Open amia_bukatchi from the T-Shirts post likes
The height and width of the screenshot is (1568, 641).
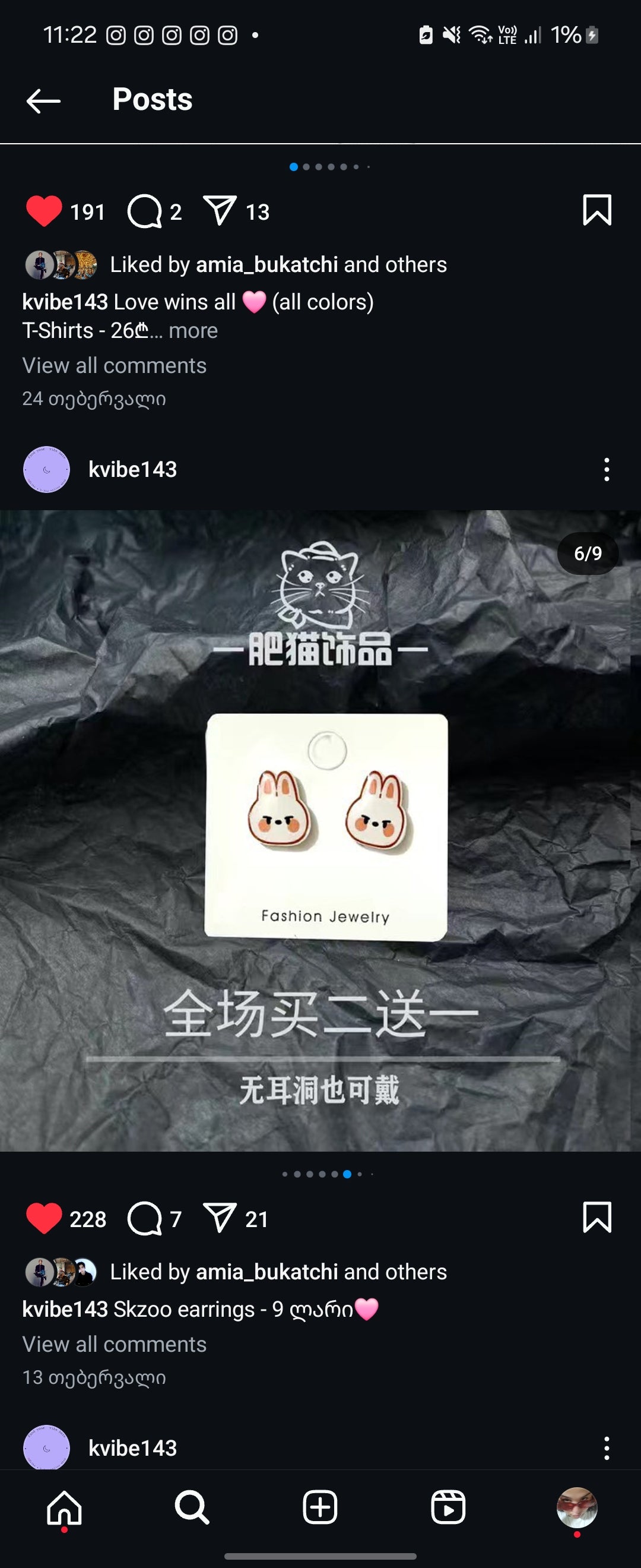coord(266,265)
